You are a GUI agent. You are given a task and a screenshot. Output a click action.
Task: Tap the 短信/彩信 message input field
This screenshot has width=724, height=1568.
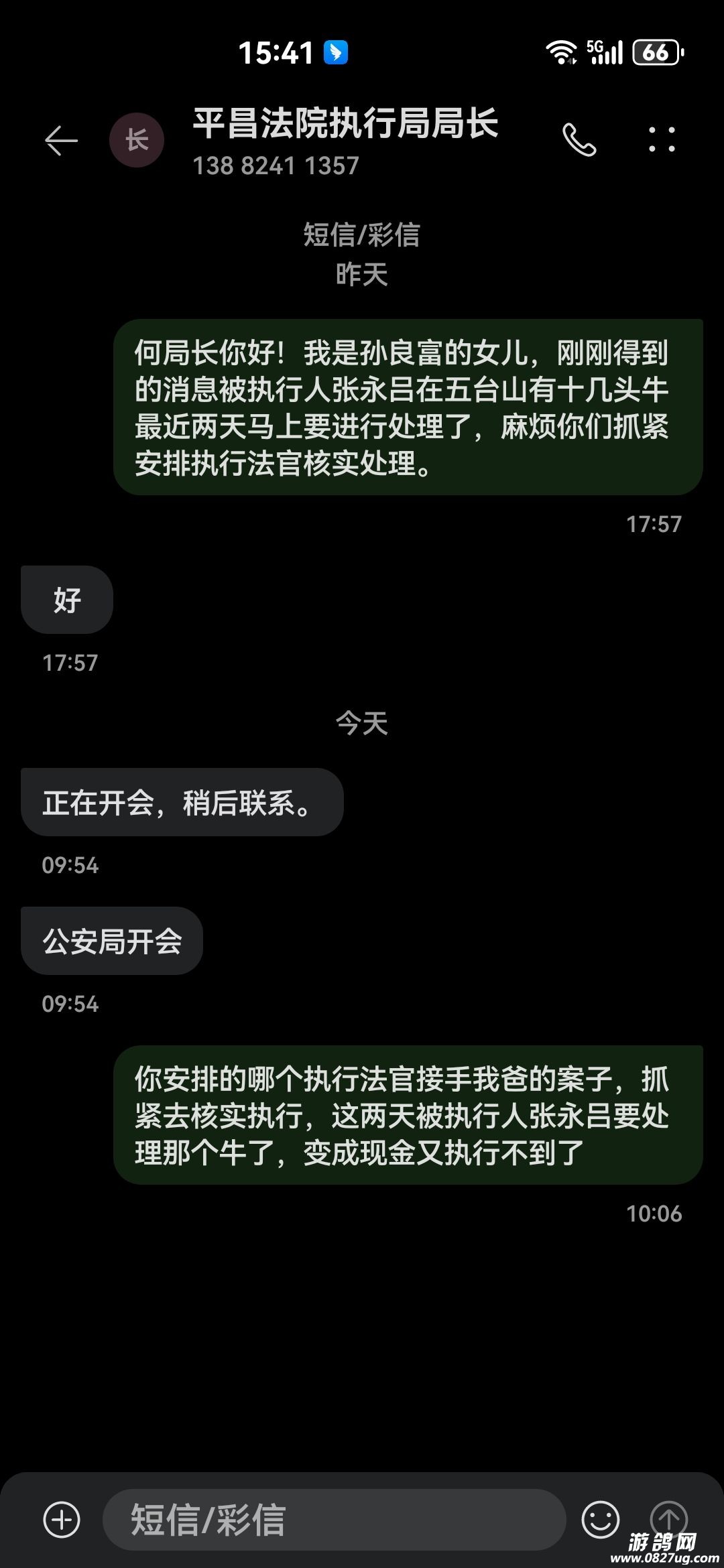pos(333,1518)
